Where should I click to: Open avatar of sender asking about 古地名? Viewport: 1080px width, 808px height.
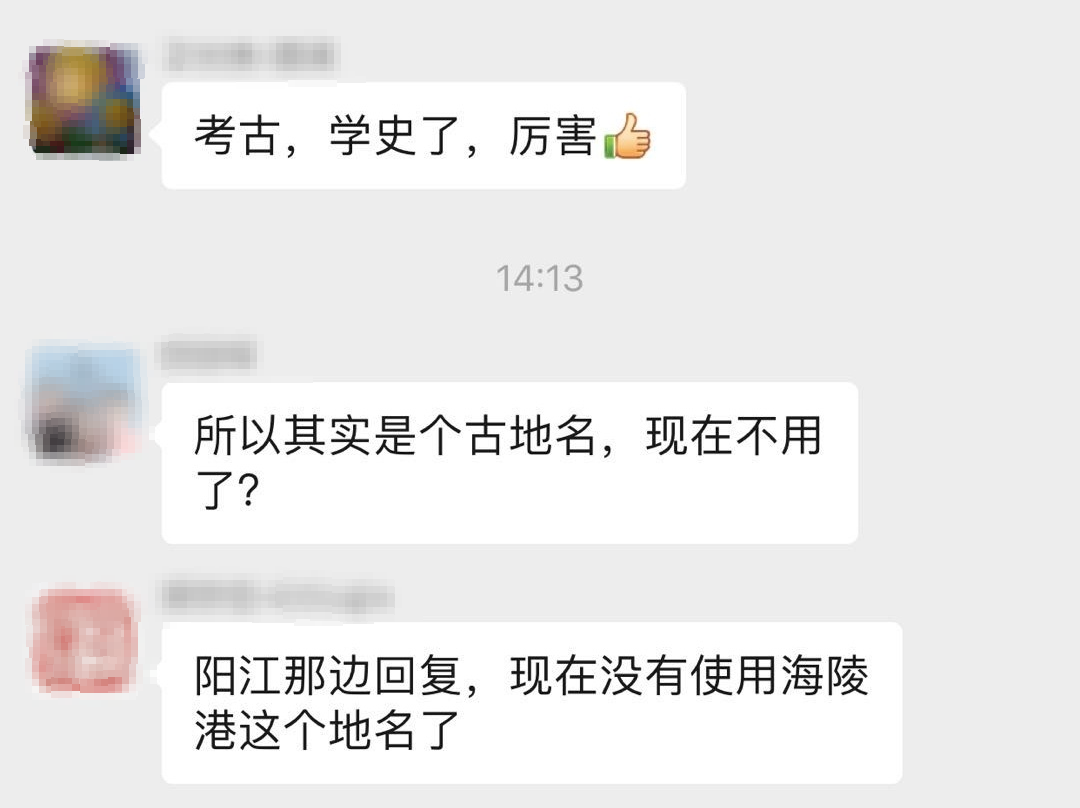pyautogui.click(x=84, y=402)
